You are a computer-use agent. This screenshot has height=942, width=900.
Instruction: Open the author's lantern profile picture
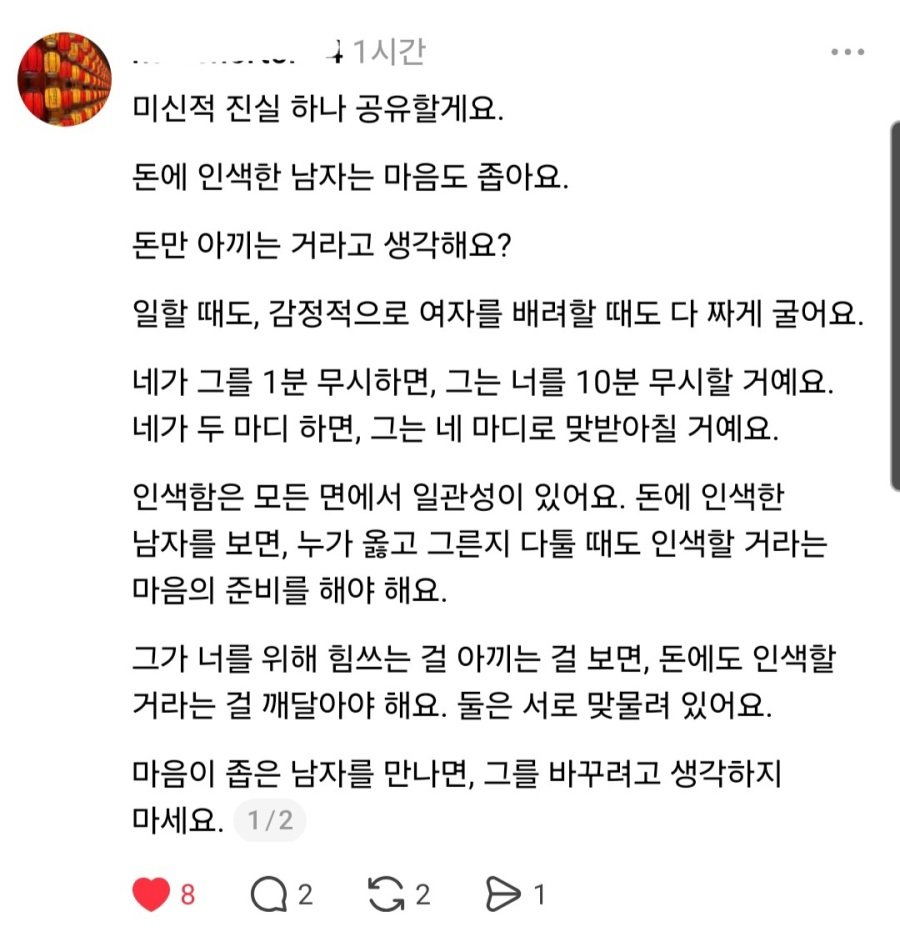click(66, 79)
